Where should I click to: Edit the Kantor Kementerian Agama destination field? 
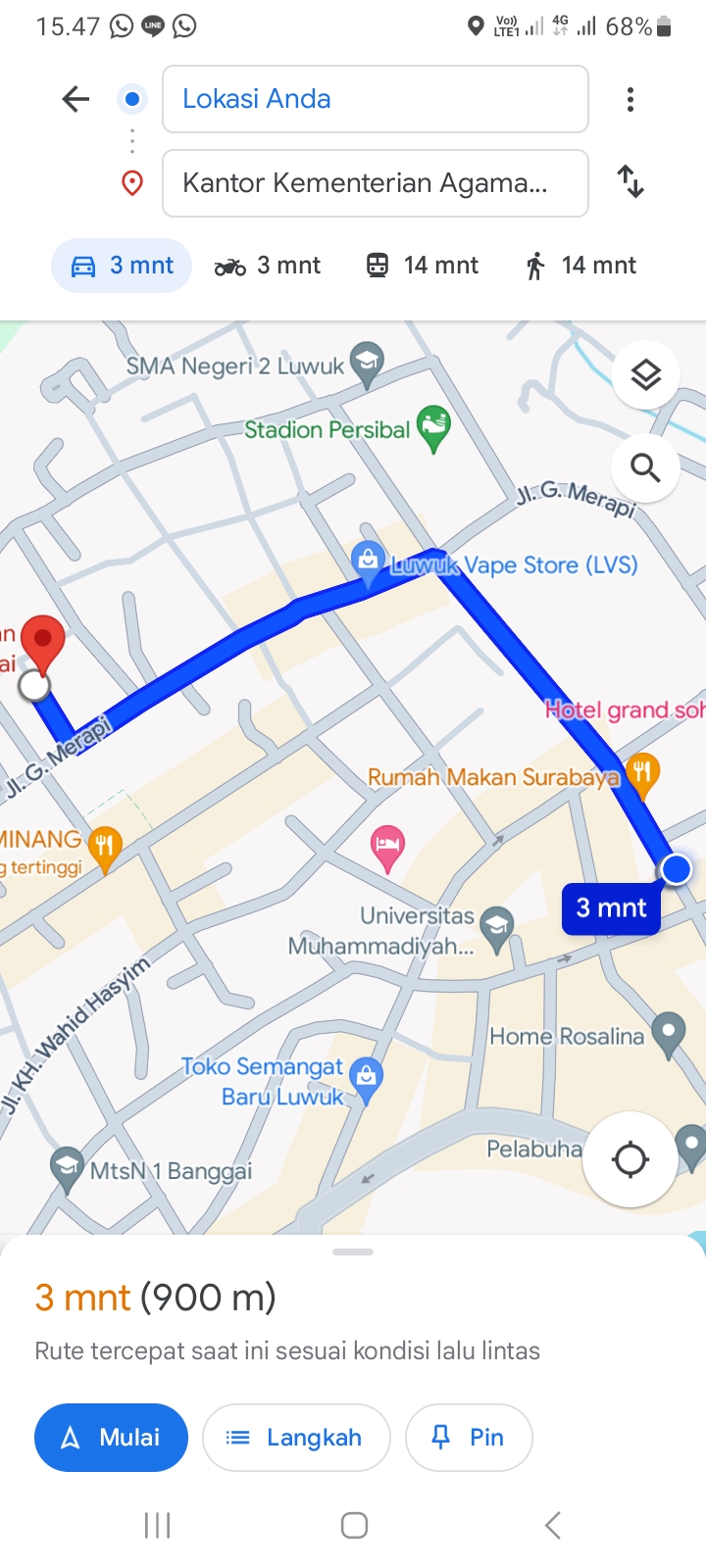[375, 183]
